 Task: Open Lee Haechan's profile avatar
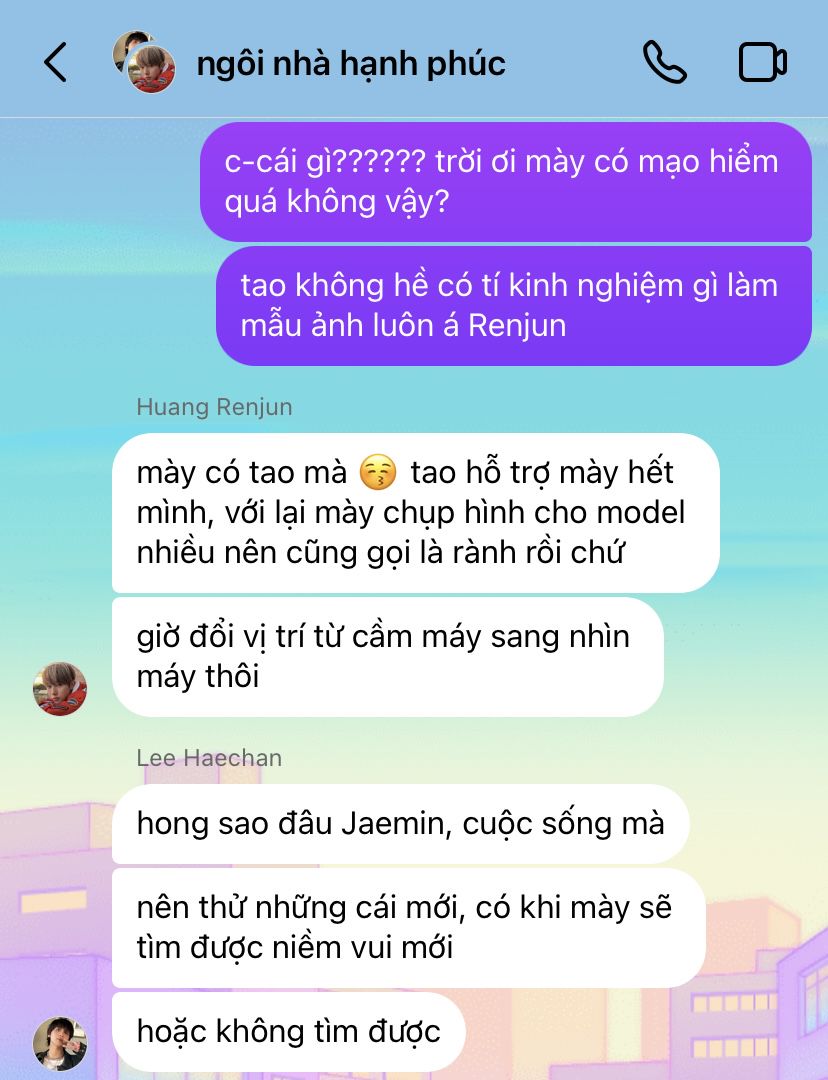click(x=60, y=1044)
